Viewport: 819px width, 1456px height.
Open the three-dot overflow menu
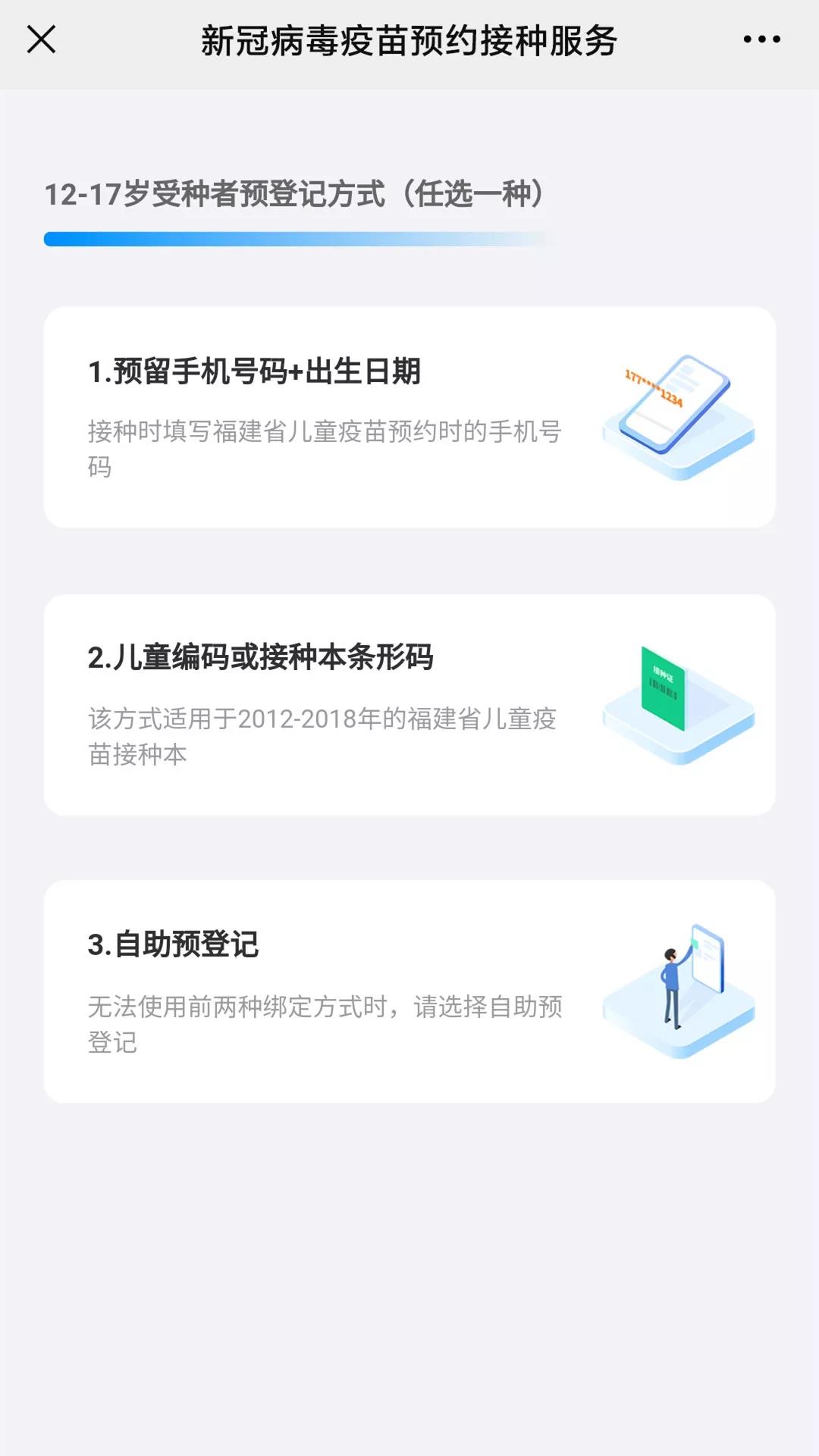point(761,39)
